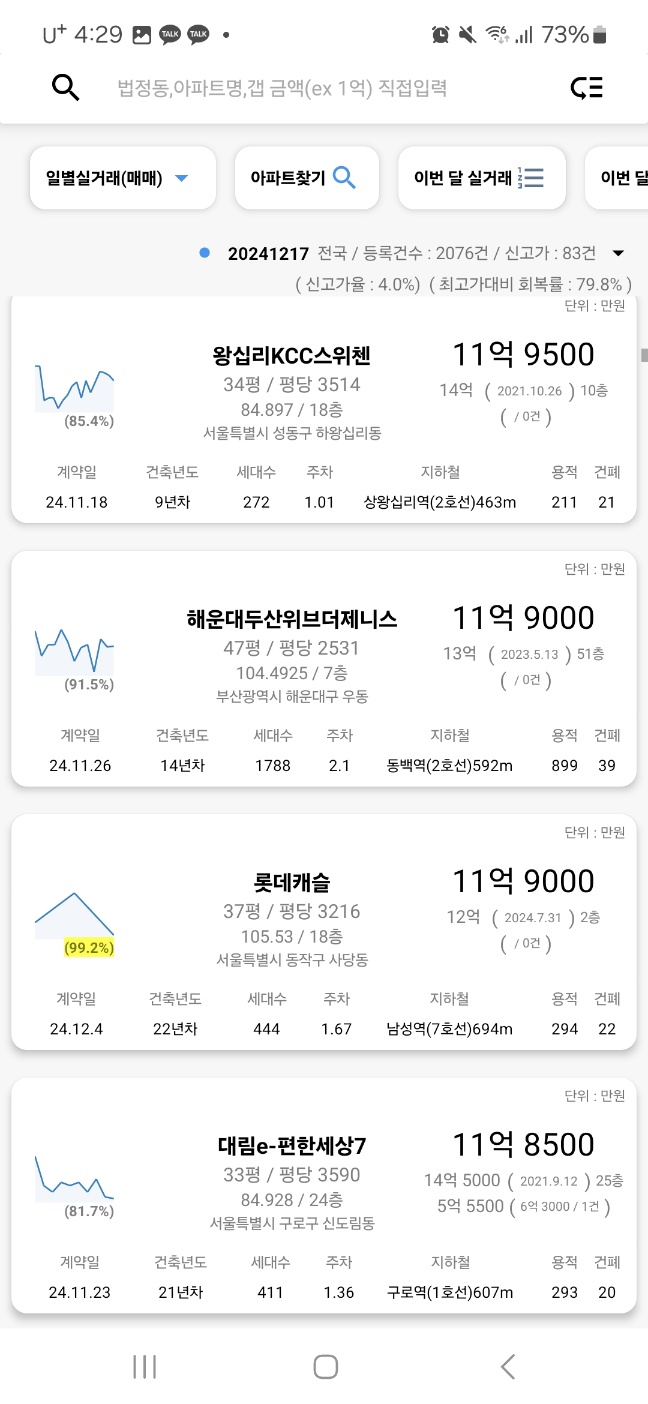Open recent apps from the navigation bar
This screenshot has height=1404, width=648.
[x=145, y=1366]
